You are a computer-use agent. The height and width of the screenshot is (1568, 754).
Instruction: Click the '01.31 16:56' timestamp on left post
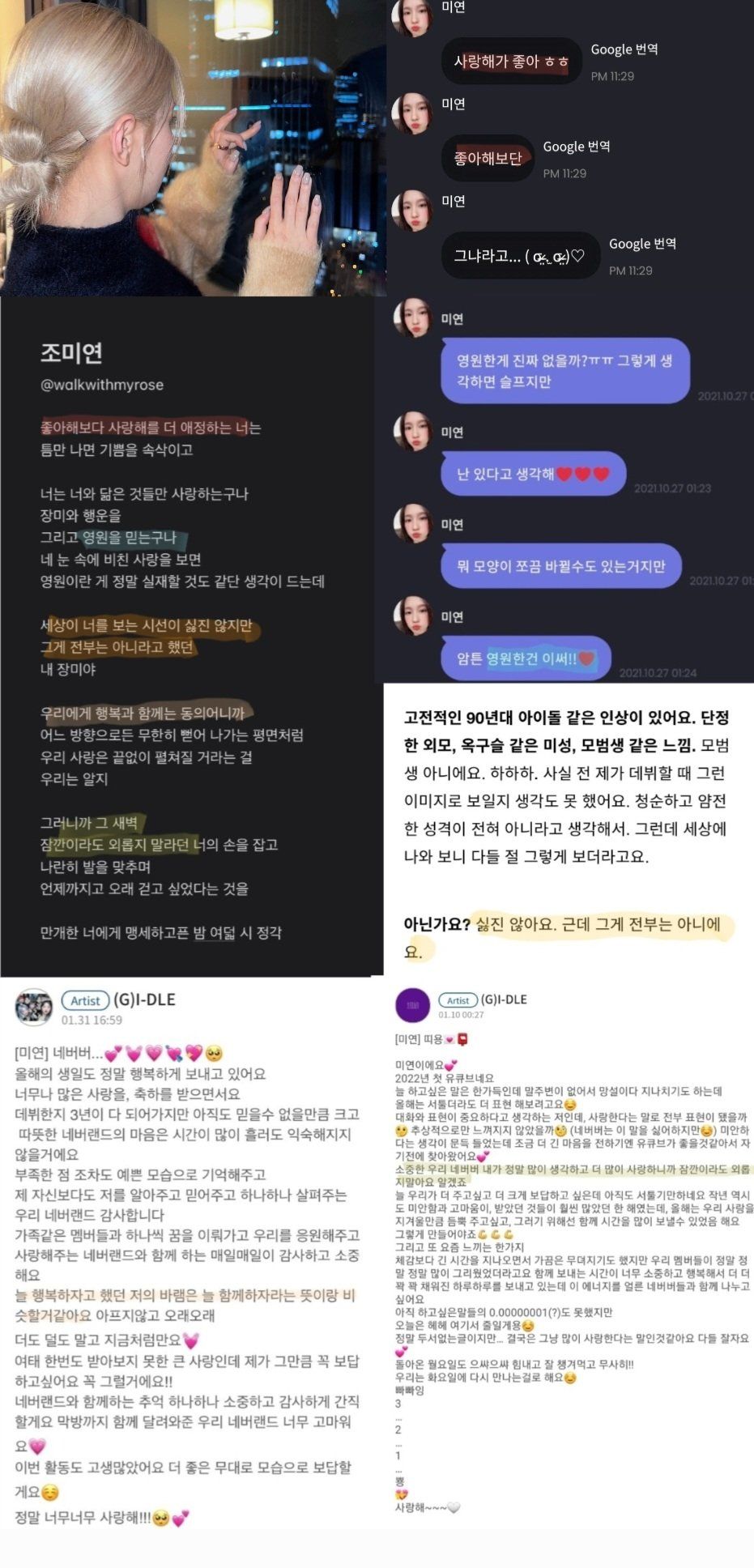tap(89, 1019)
